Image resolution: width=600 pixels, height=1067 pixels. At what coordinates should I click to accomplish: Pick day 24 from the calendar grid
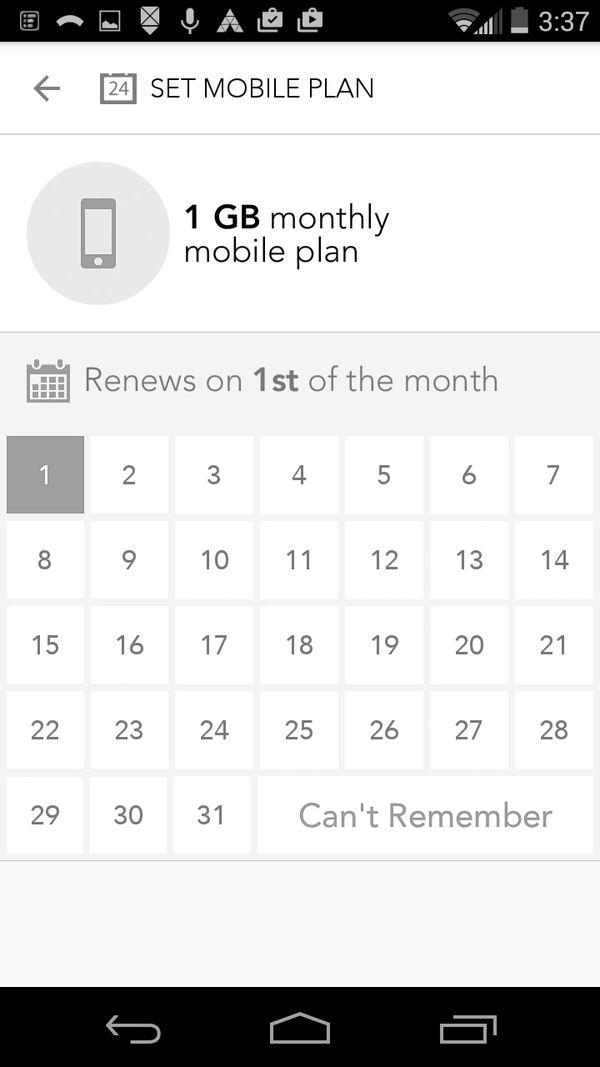click(x=214, y=730)
